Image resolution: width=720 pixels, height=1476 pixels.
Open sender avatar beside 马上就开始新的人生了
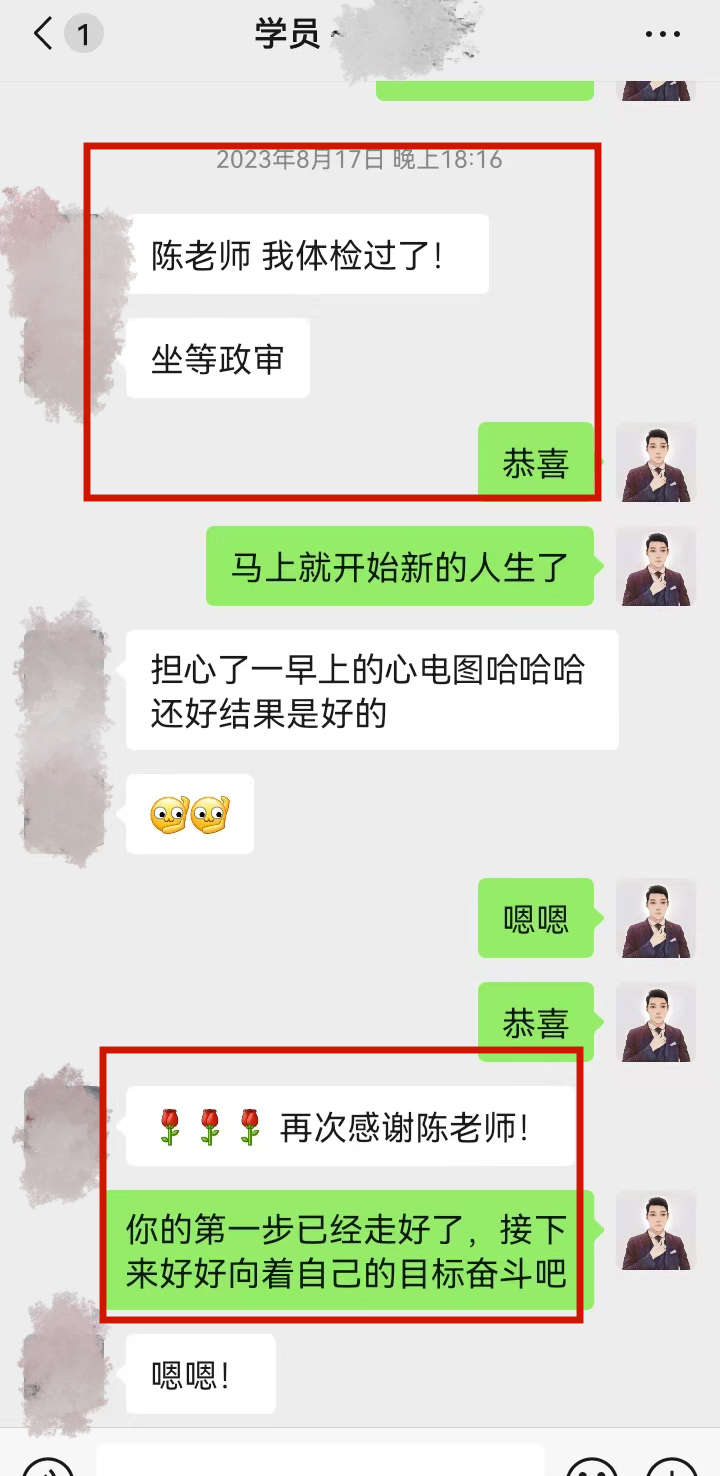(655, 566)
